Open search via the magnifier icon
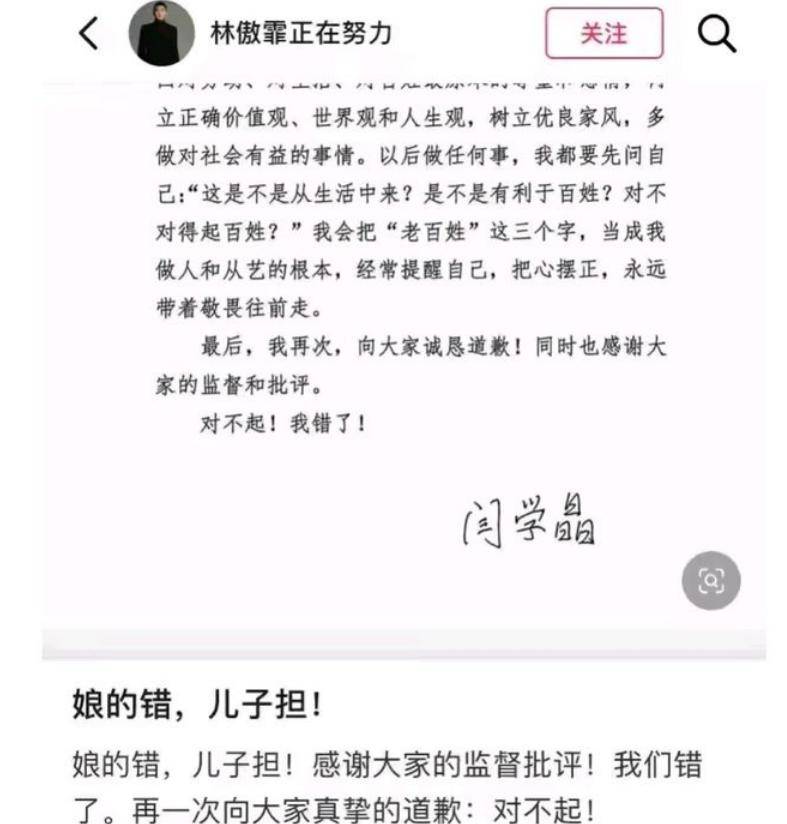This screenshot has width=787, height=824. 716,34
